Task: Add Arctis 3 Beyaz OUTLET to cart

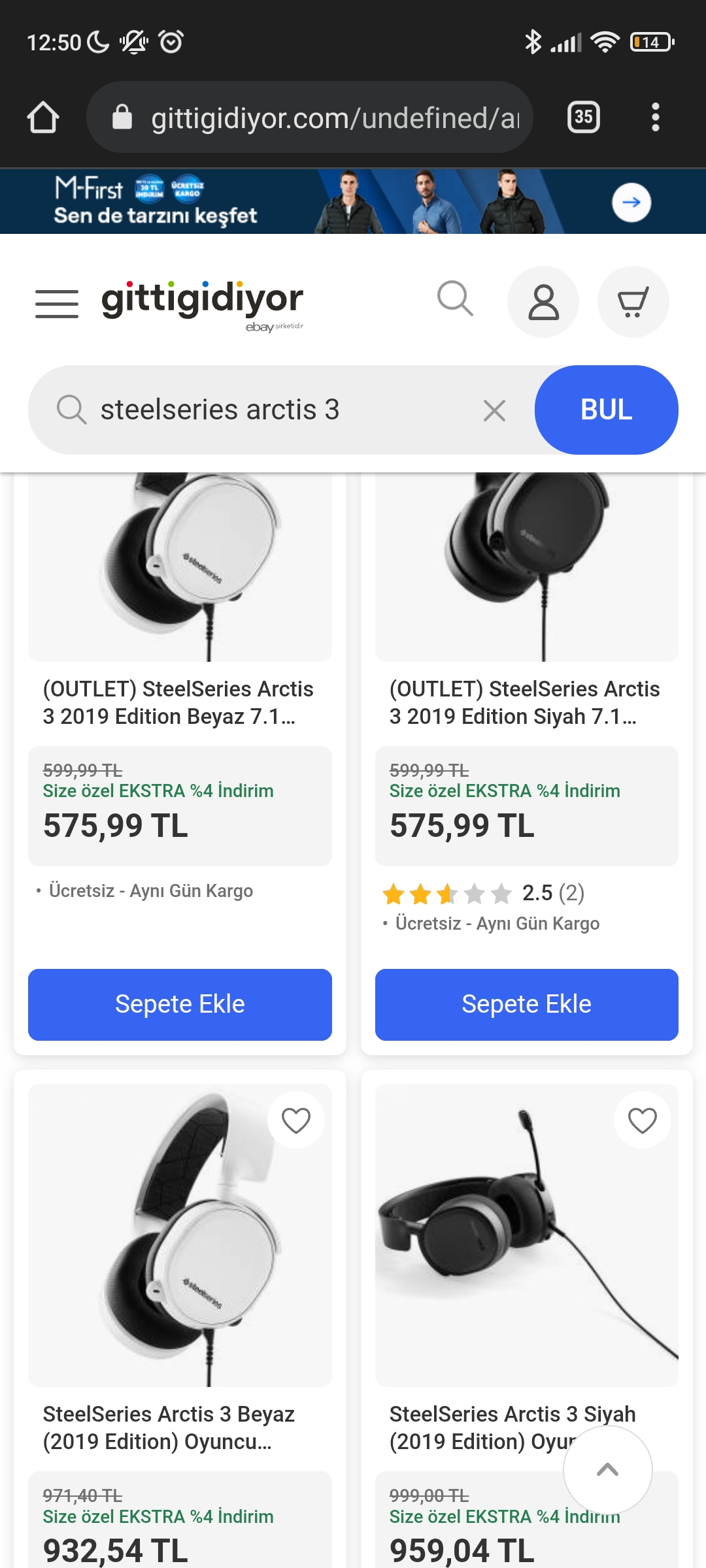Action: tap(180, 1004)
